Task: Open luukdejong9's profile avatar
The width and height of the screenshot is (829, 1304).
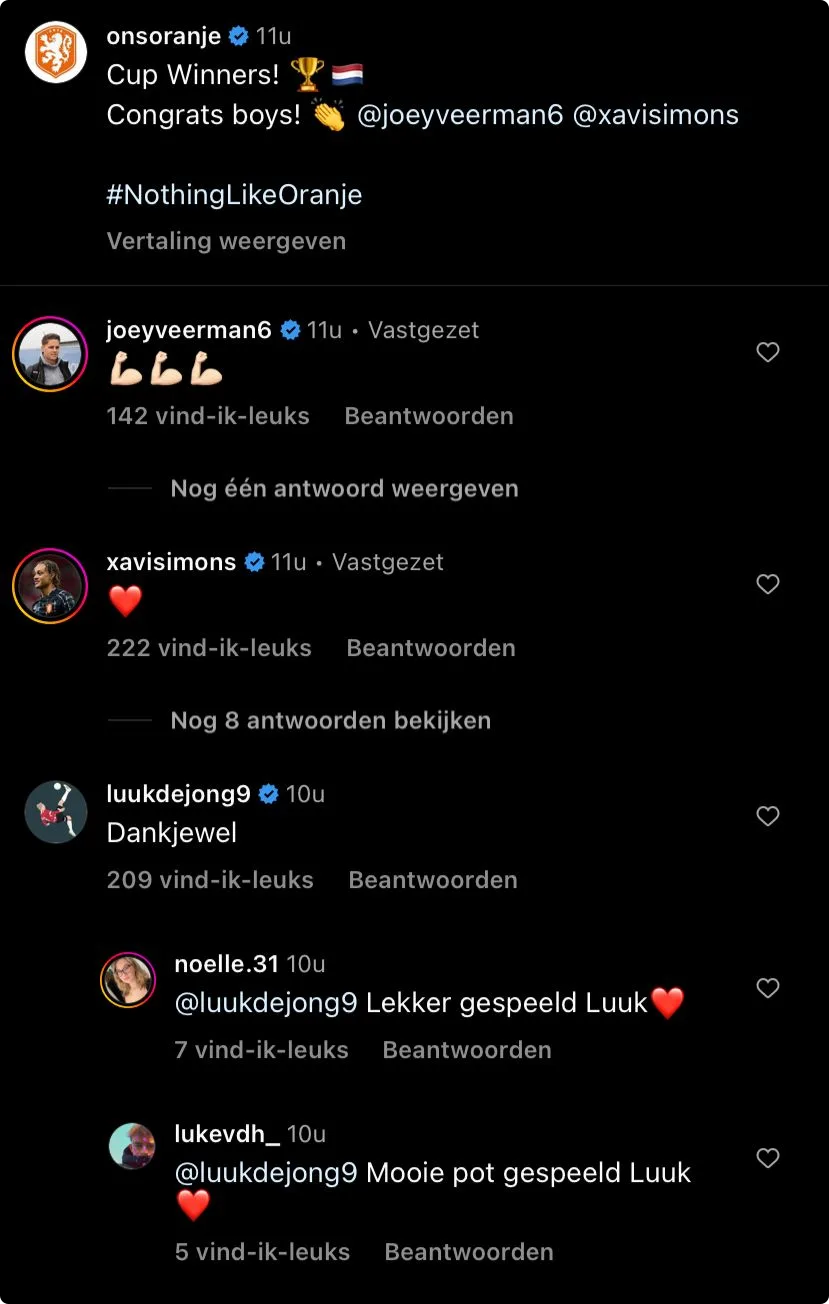Action: [x=55, y=812]
